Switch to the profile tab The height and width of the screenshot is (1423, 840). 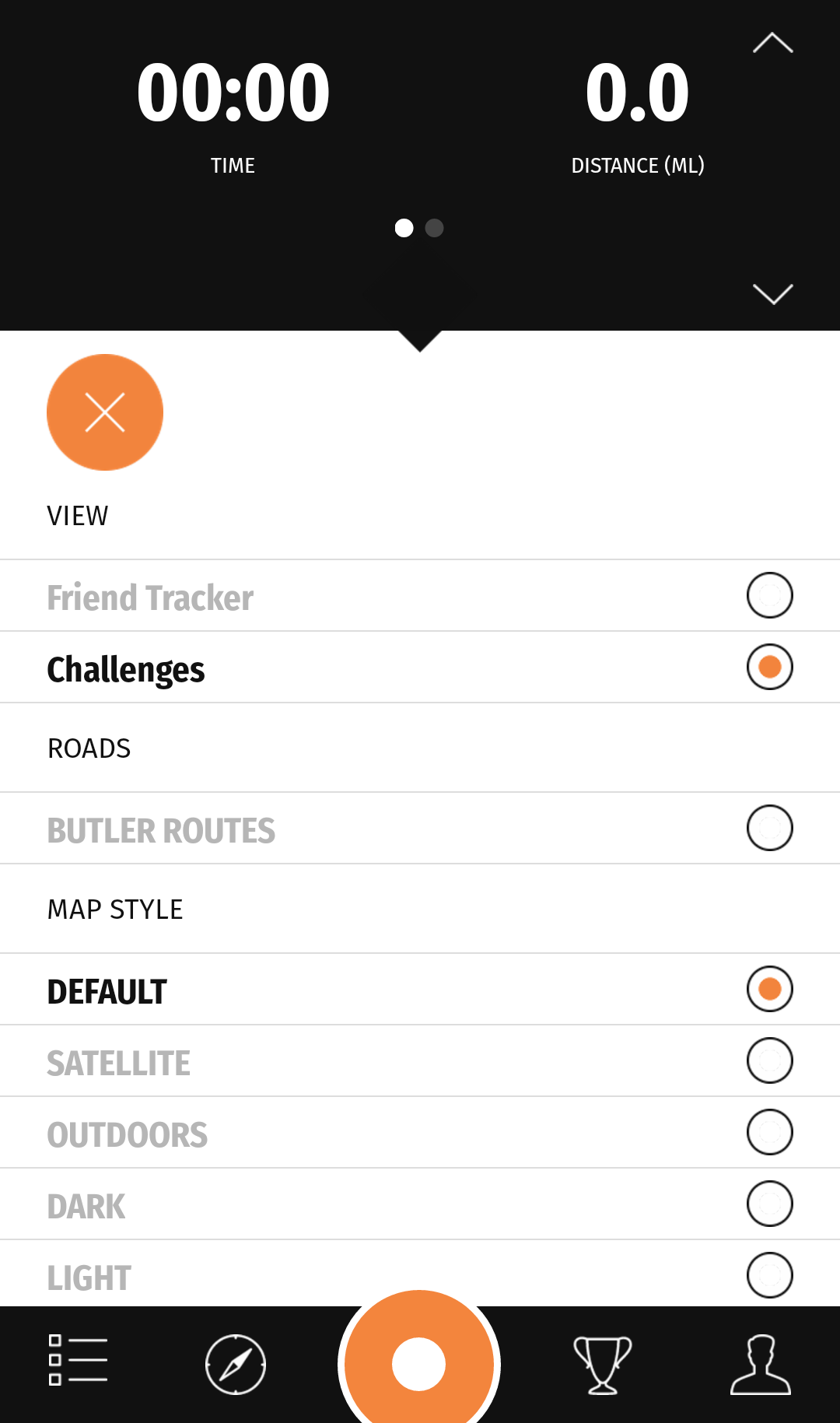point(761,1365)
